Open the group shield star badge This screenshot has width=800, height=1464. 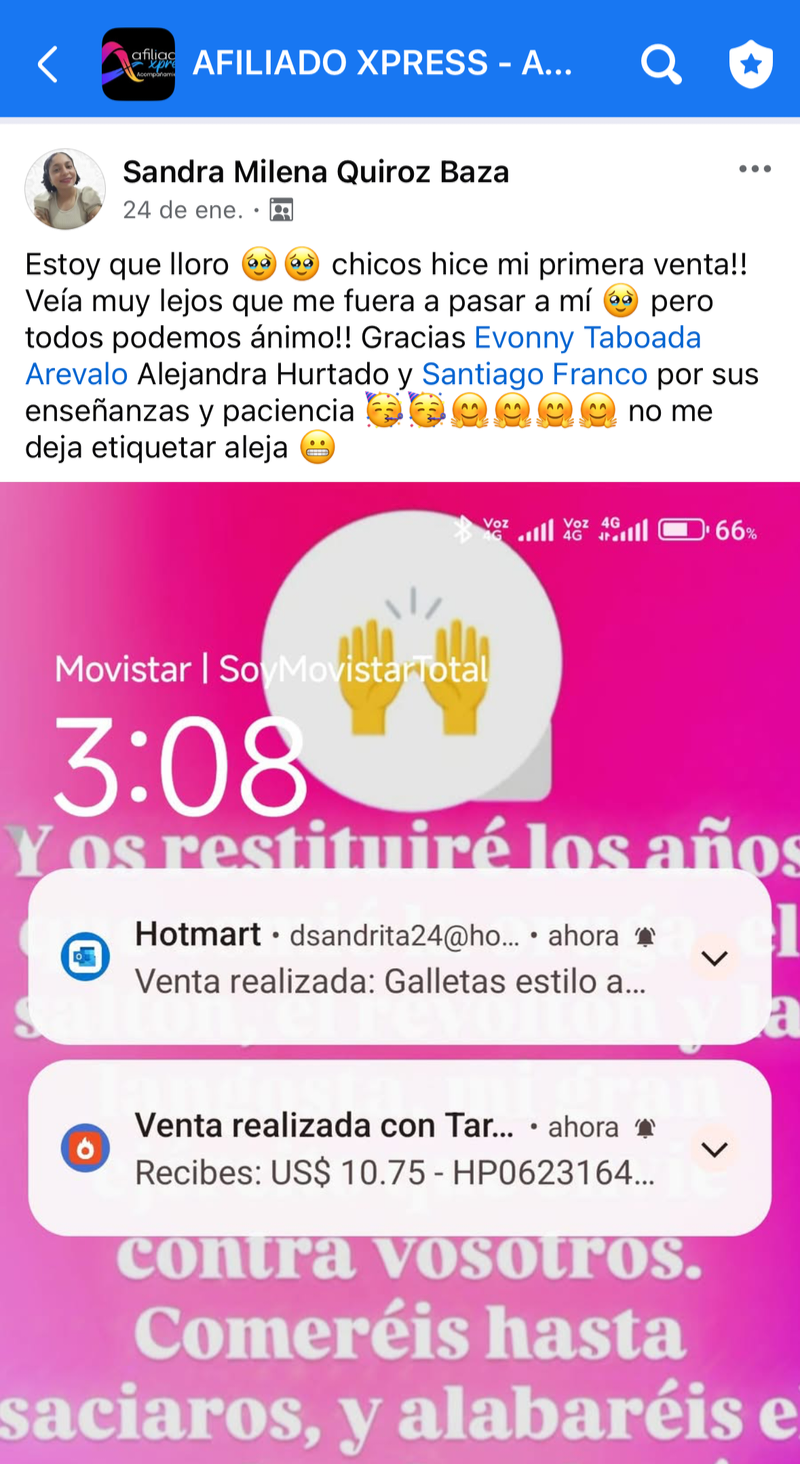point(751,65)
